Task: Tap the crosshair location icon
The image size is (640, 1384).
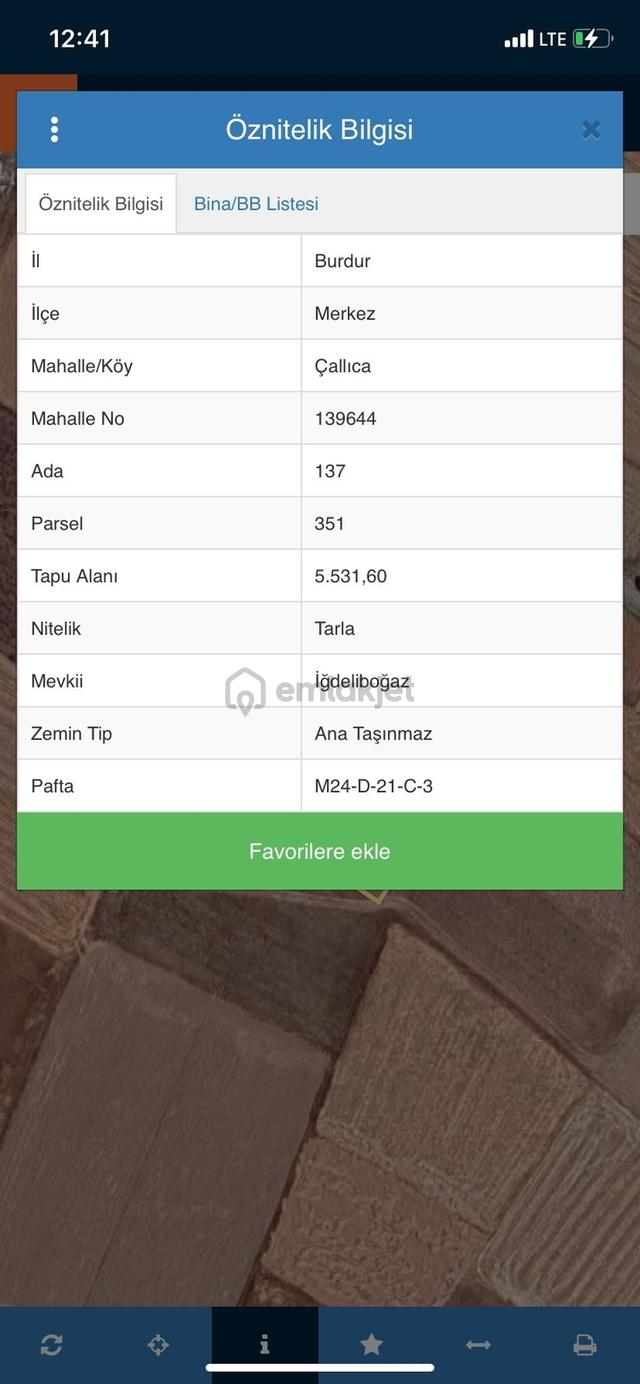Action: click(x=158, y=1345)
